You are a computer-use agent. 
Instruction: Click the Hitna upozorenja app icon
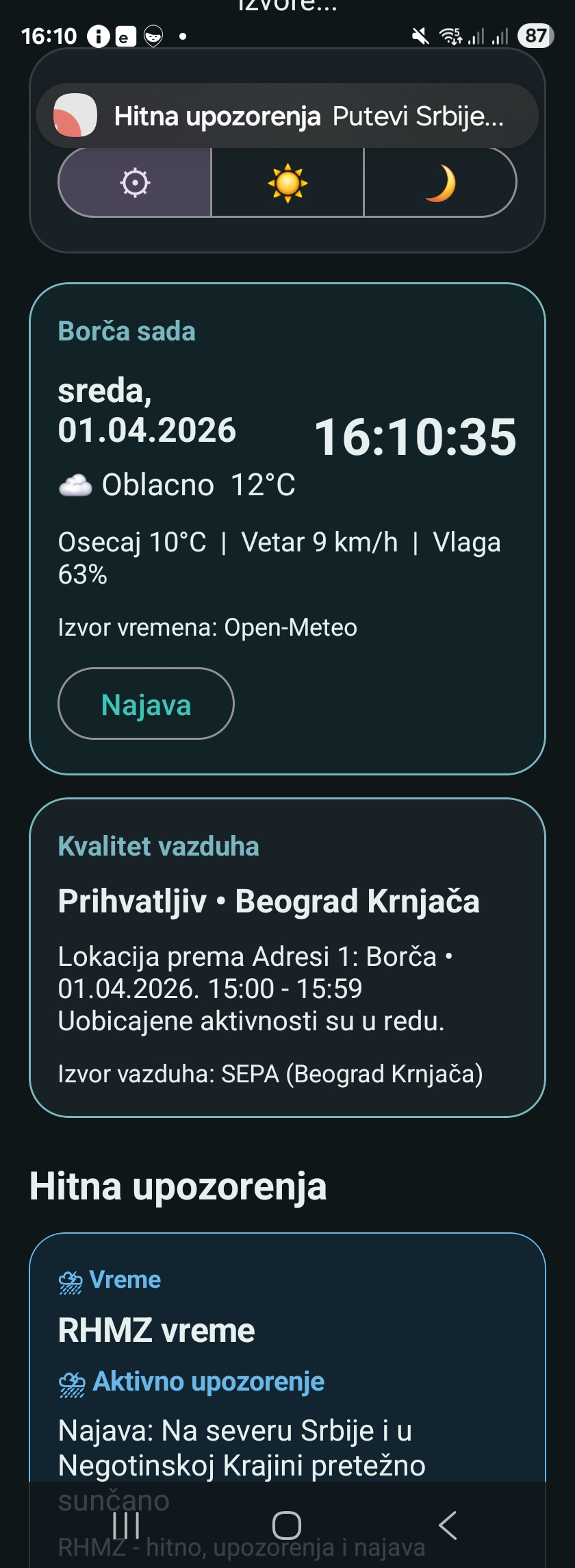[x=75, y=116]
